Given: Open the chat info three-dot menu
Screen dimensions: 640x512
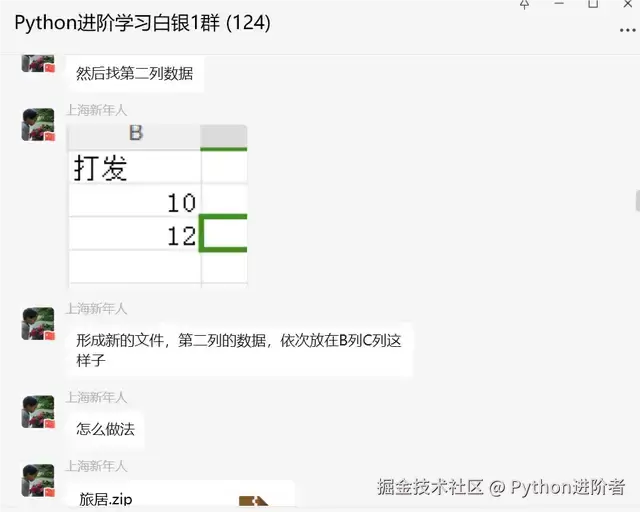Looking at the screenshot, I should pyautogui.click(x=628, y=29).
